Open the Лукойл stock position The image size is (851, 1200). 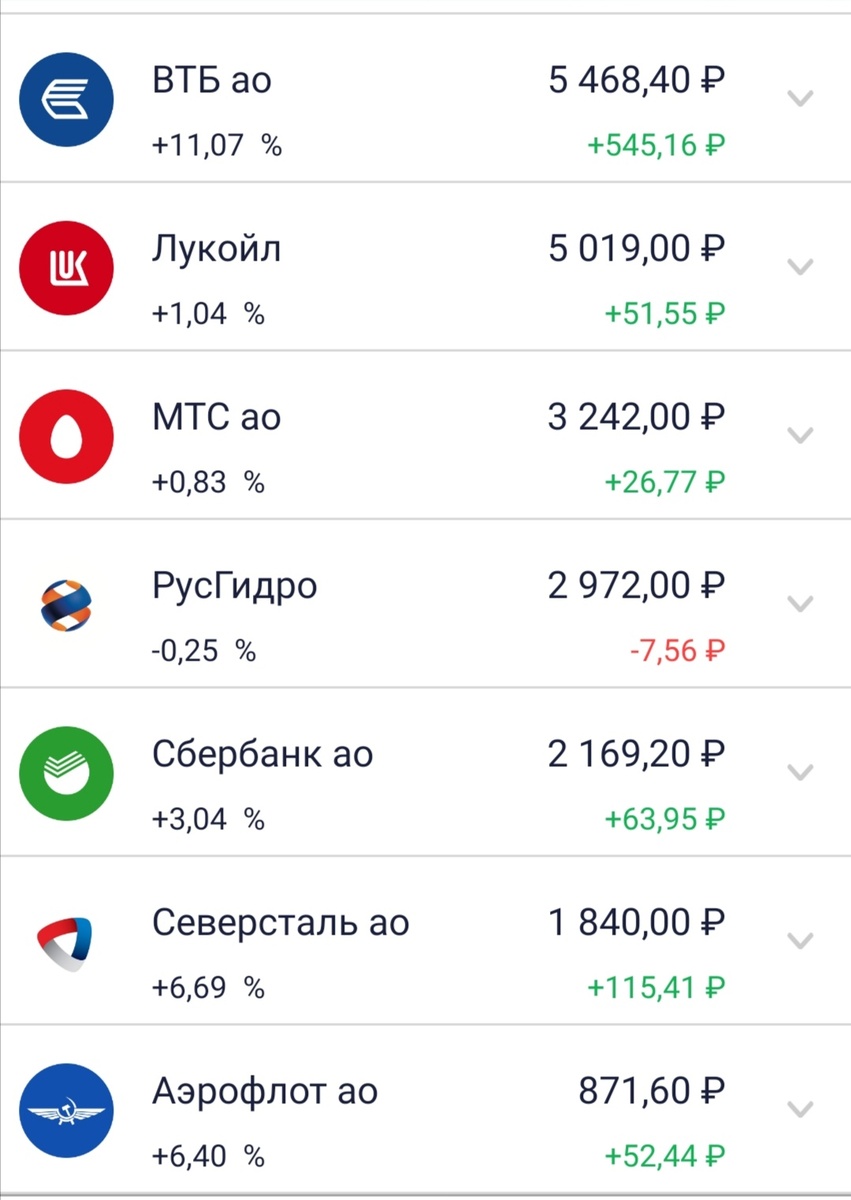pyautogui.click(x=216, y=249)
